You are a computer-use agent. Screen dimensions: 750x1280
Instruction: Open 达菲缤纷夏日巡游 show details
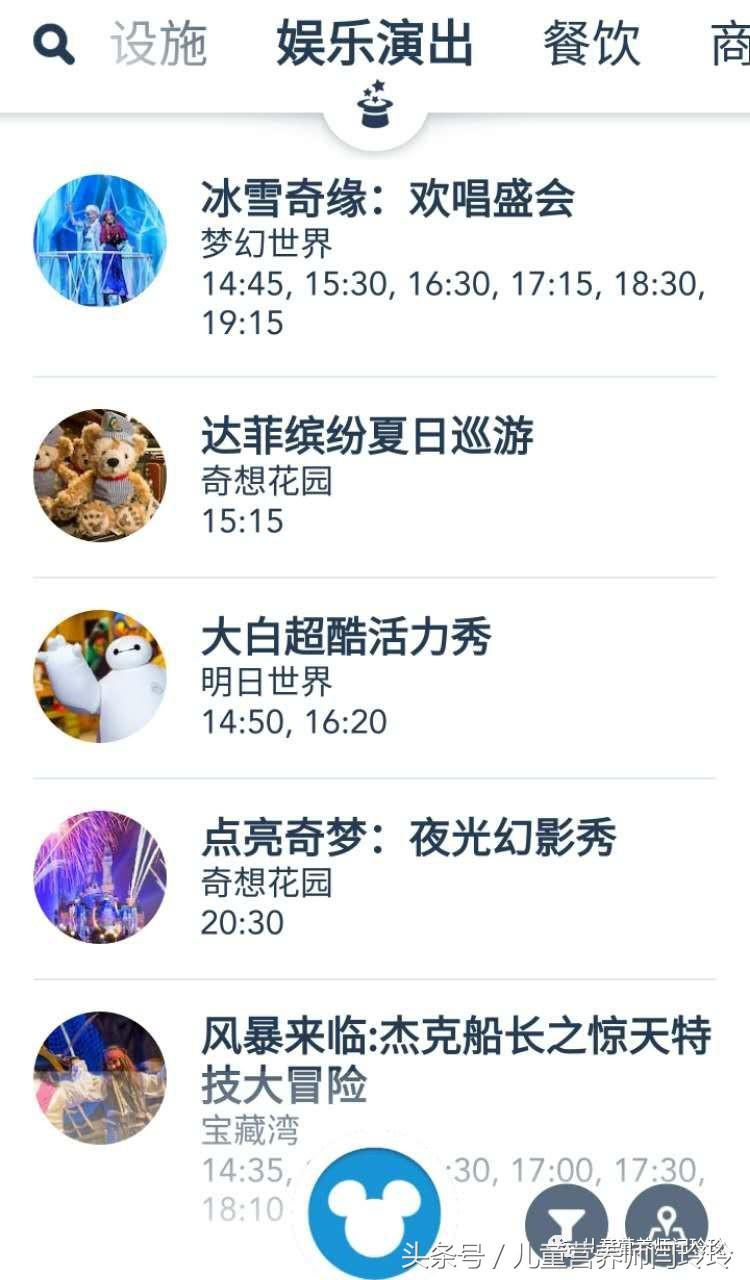coord(365,435)
